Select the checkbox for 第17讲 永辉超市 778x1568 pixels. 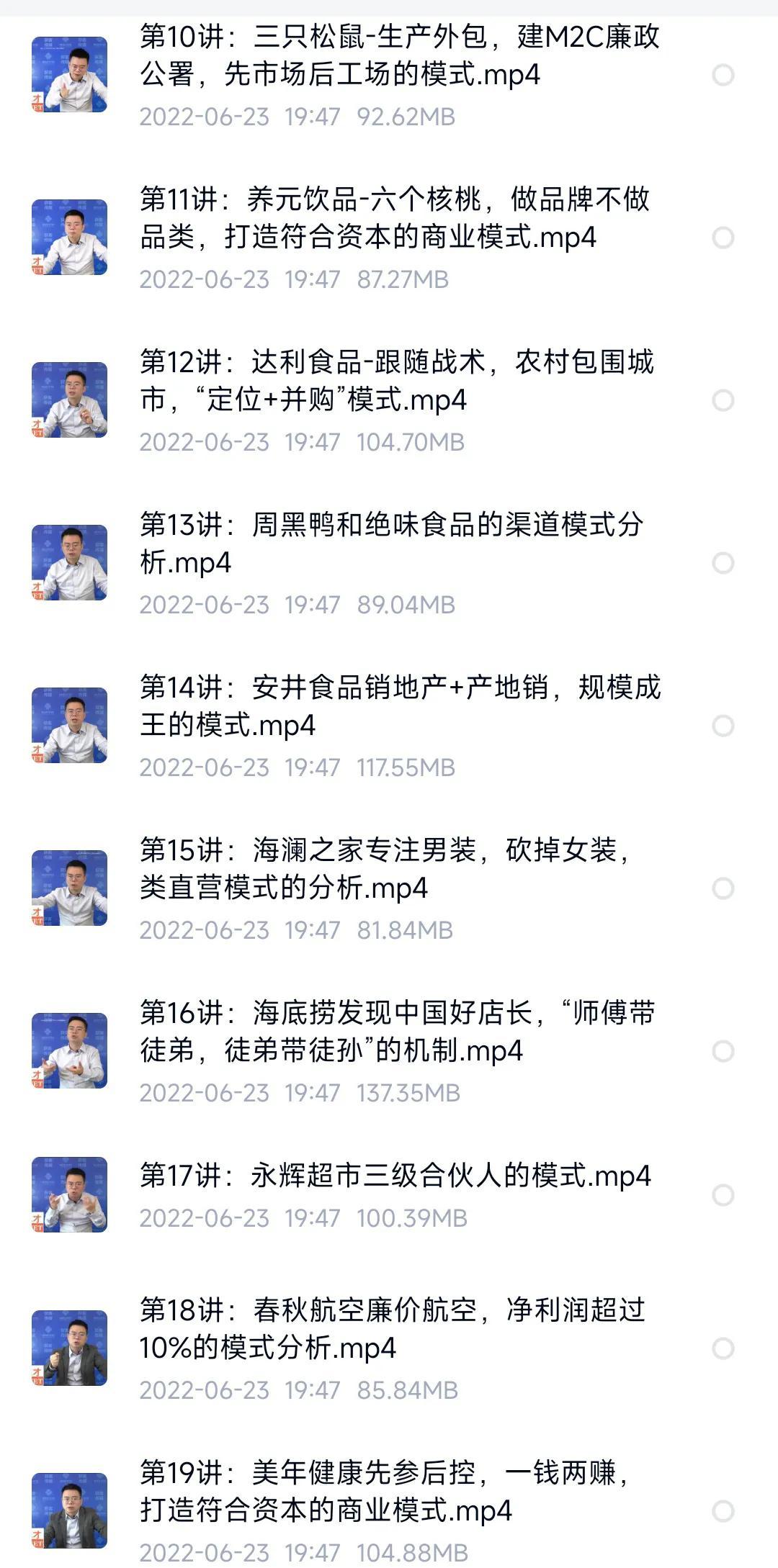point(723,1195)
